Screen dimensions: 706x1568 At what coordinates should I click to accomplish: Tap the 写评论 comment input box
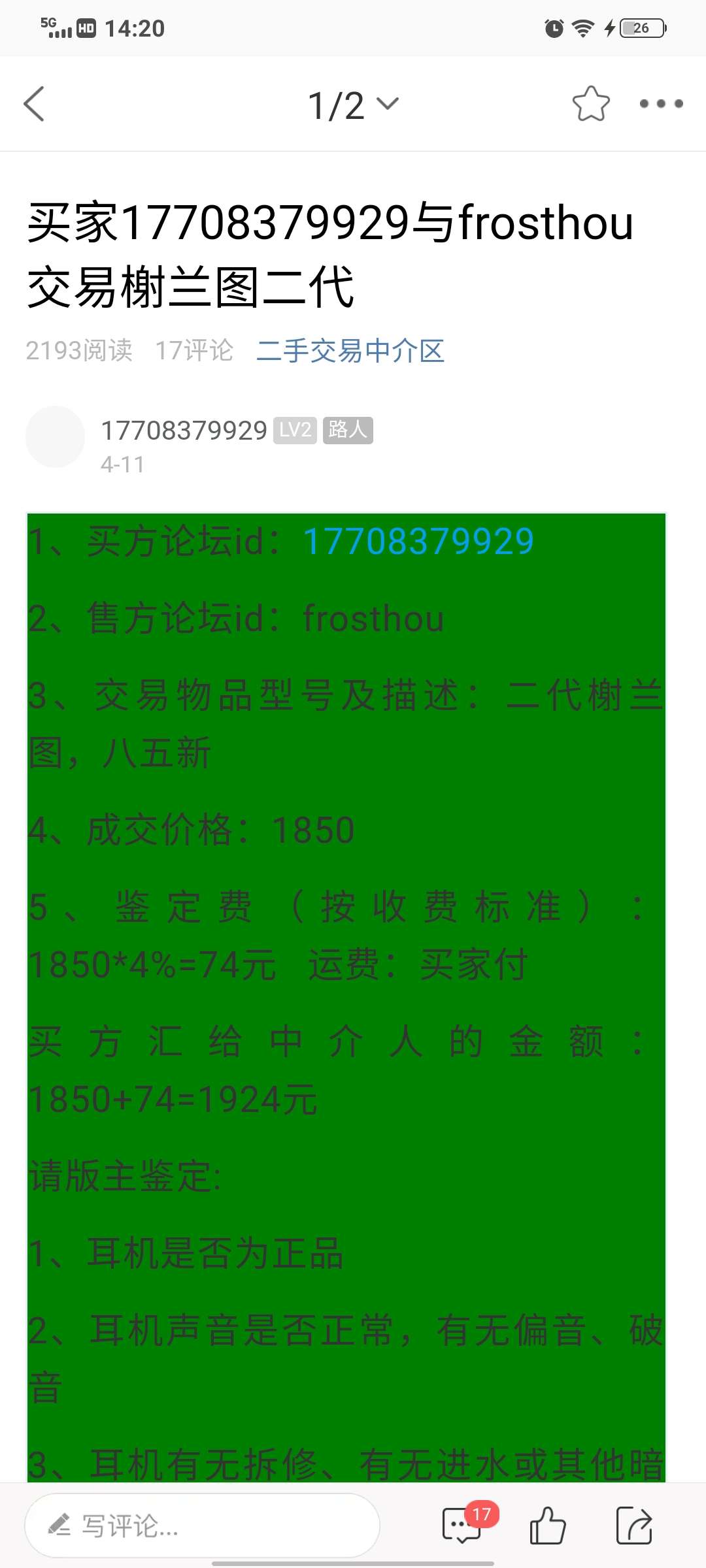tap(202, 1526)
